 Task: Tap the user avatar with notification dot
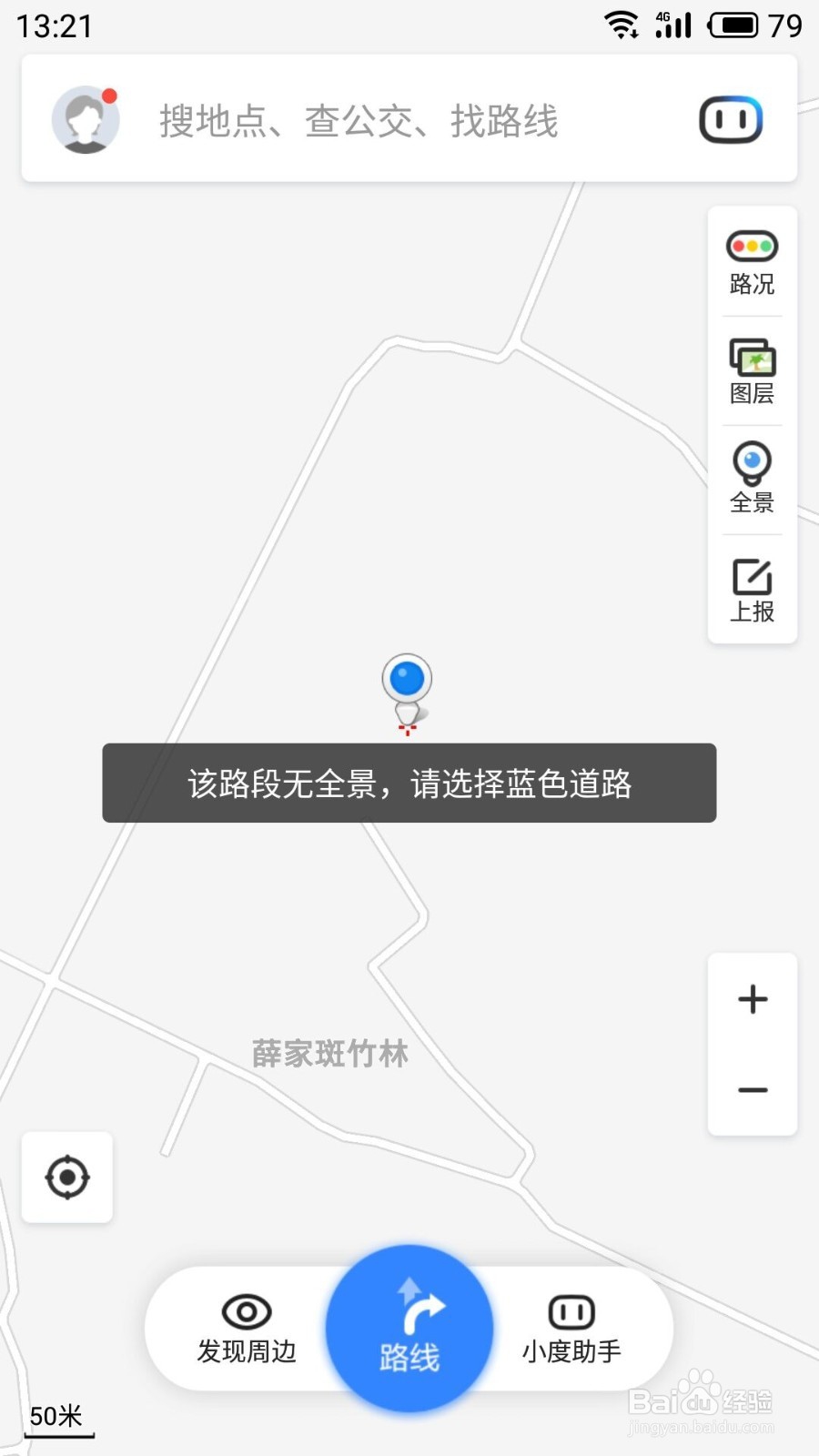86,119
